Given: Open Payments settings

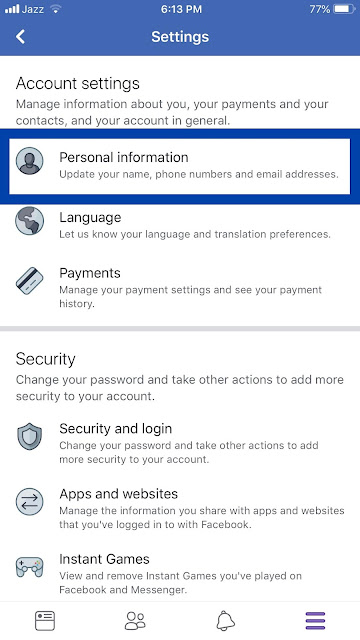Looking at the screenshot, I should tap(180, 287).
